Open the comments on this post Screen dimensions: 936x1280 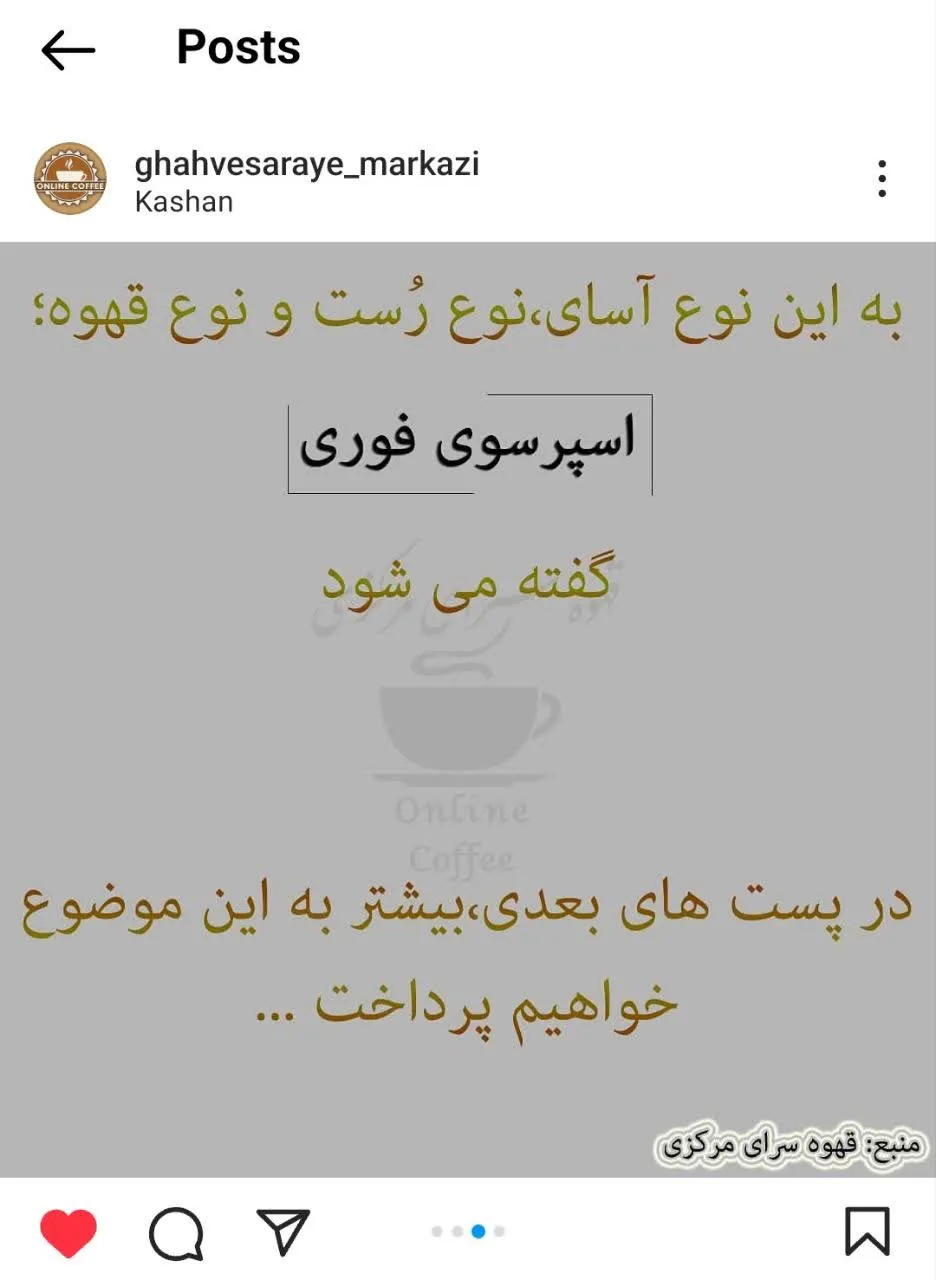176,1232
